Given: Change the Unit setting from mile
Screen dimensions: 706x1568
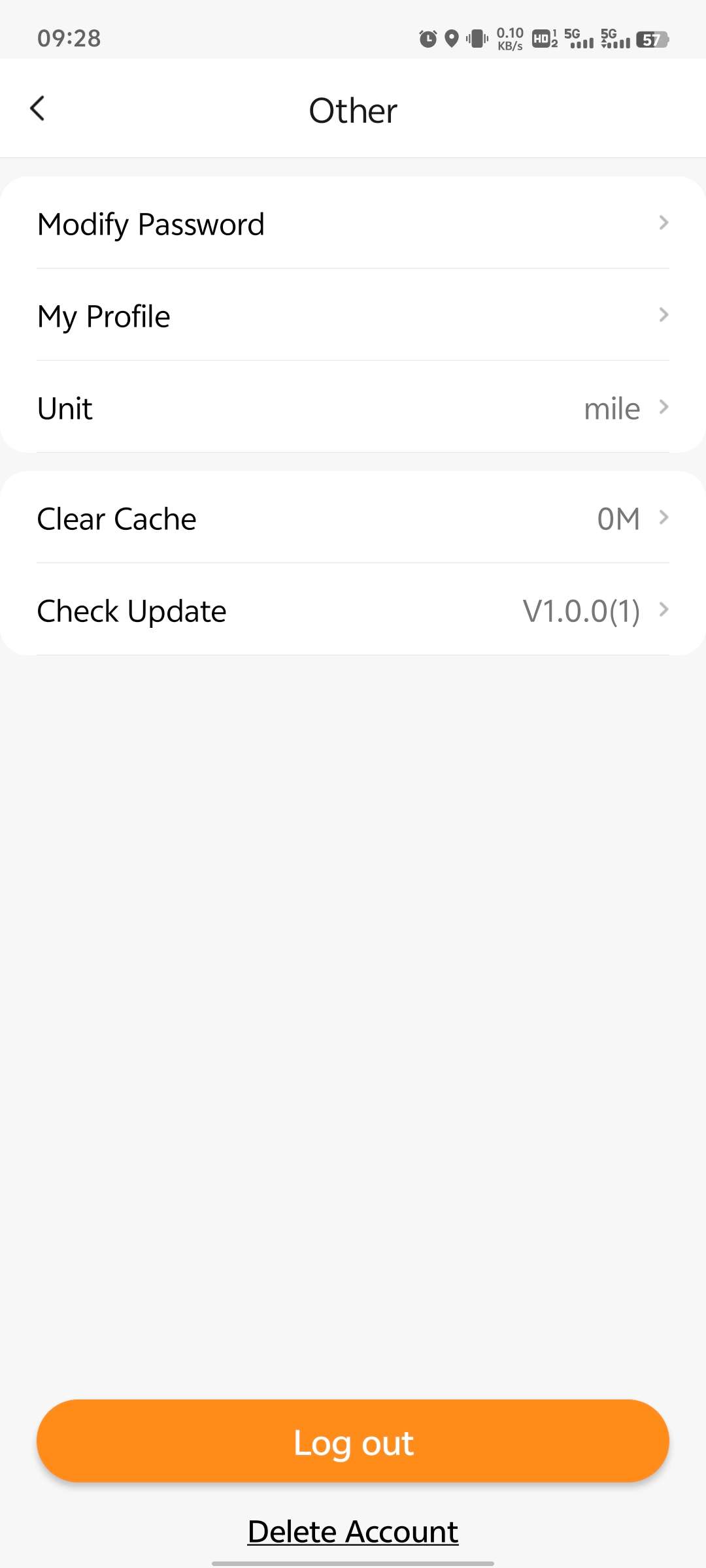Looking at the screenshot, I should [353, 408].
